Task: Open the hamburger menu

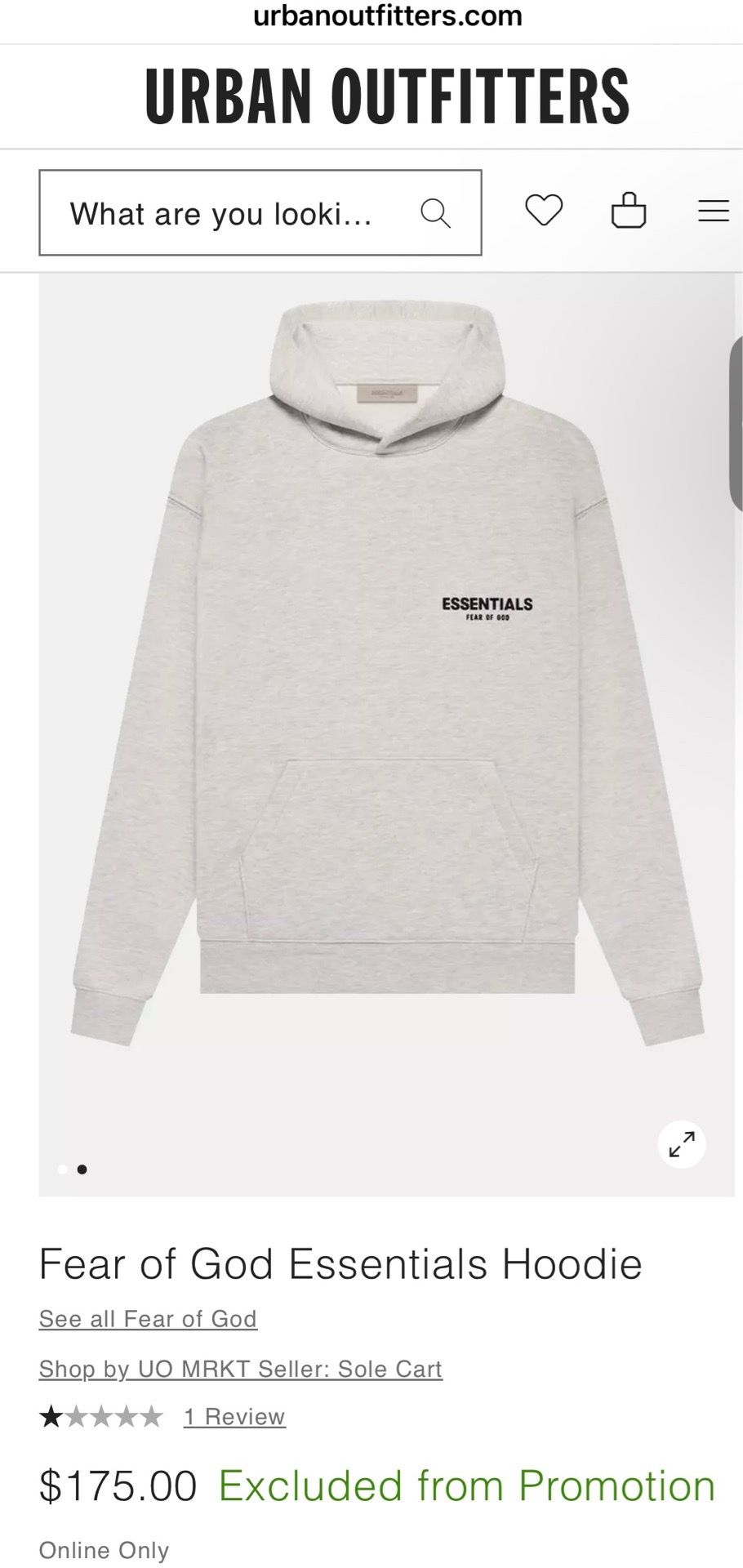Action: tap(714, 212)
